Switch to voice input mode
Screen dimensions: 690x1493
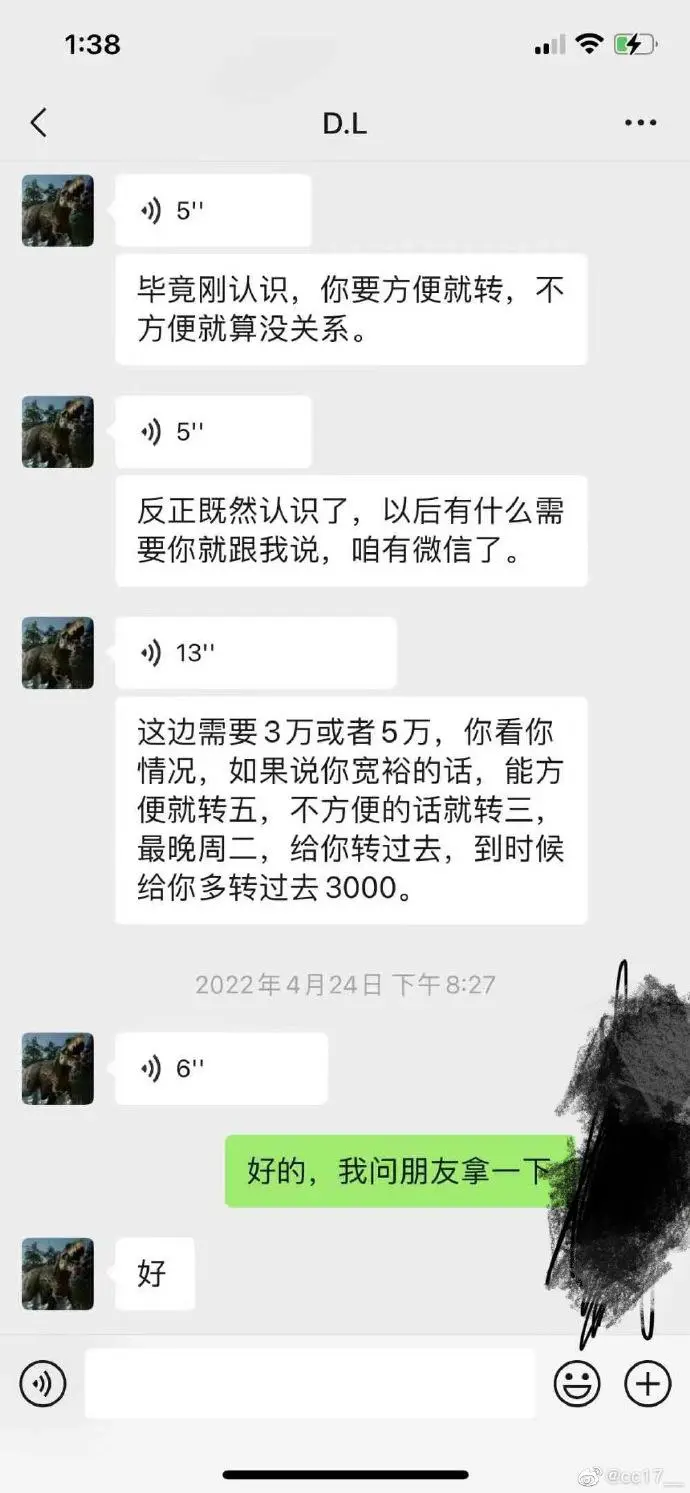coord(42,1384)
